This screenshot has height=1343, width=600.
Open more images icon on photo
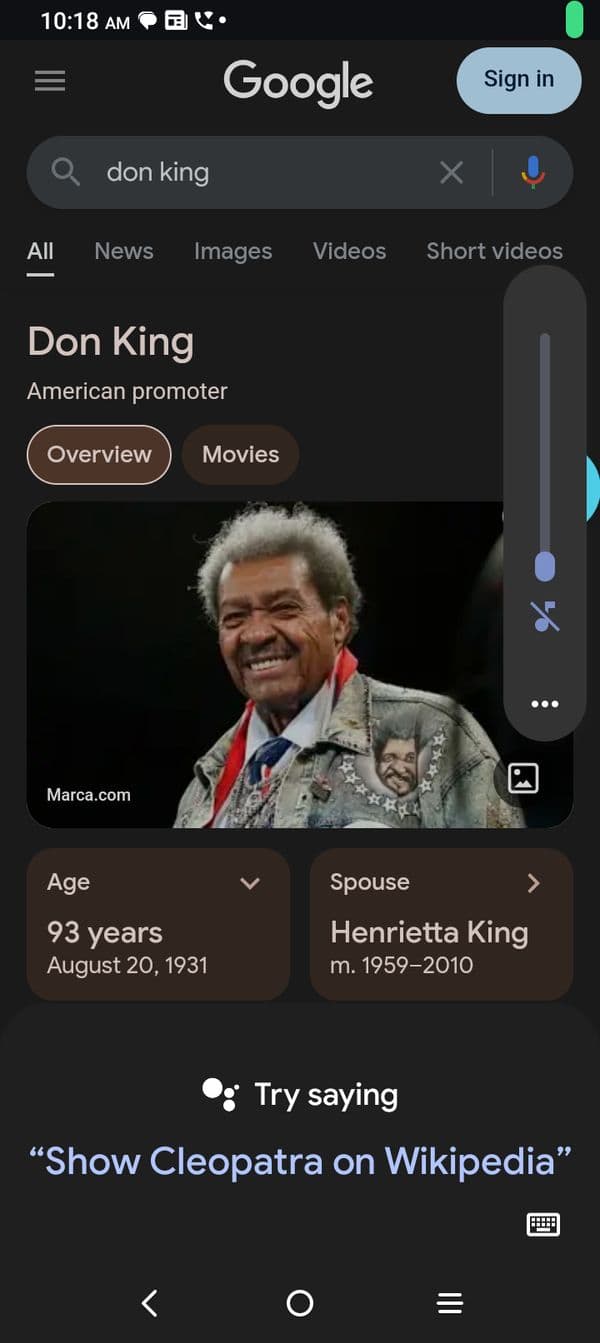point(523,778)
